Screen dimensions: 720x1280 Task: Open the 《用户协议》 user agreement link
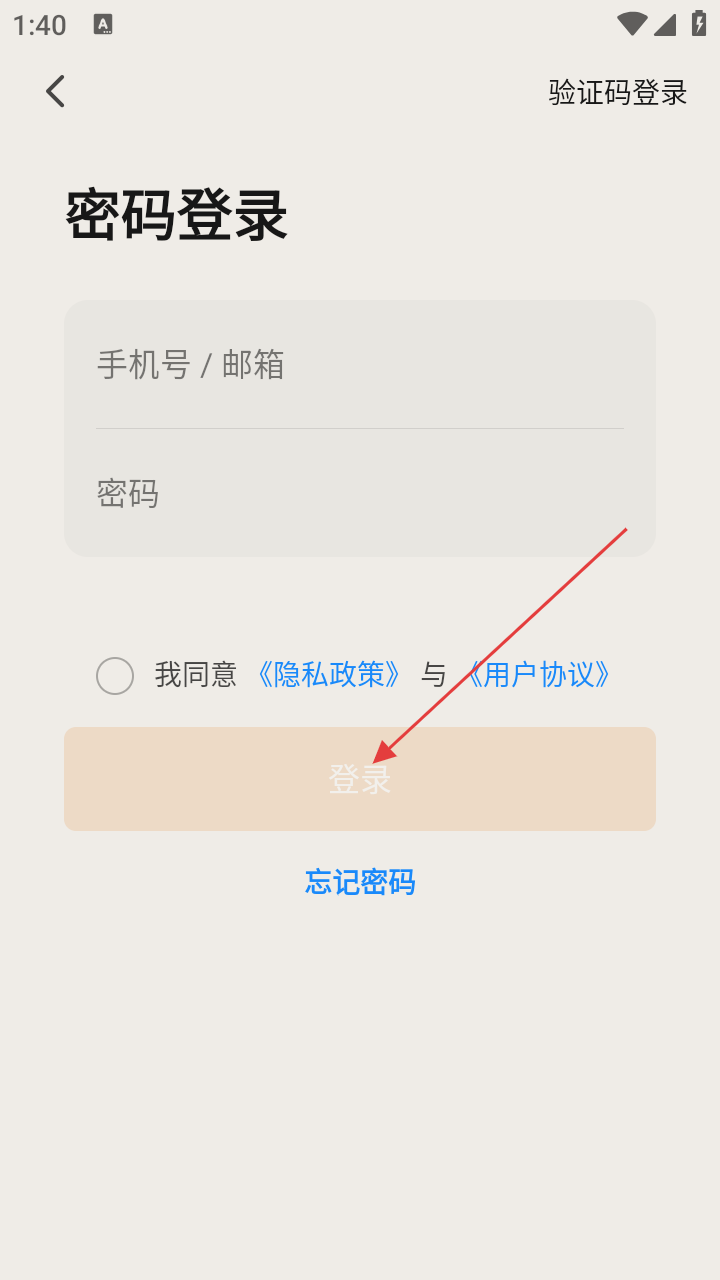click(x=538, y=675)
